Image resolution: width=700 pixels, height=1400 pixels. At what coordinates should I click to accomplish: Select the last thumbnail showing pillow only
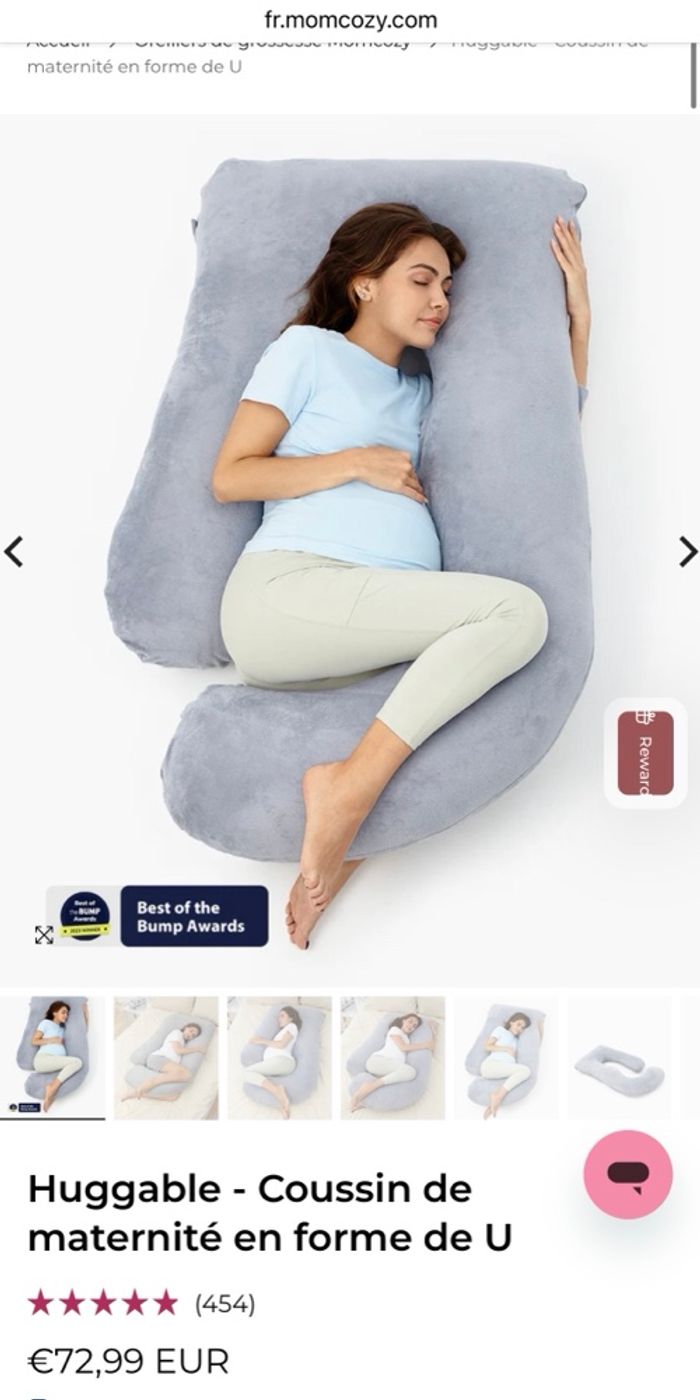(620, 1058)
